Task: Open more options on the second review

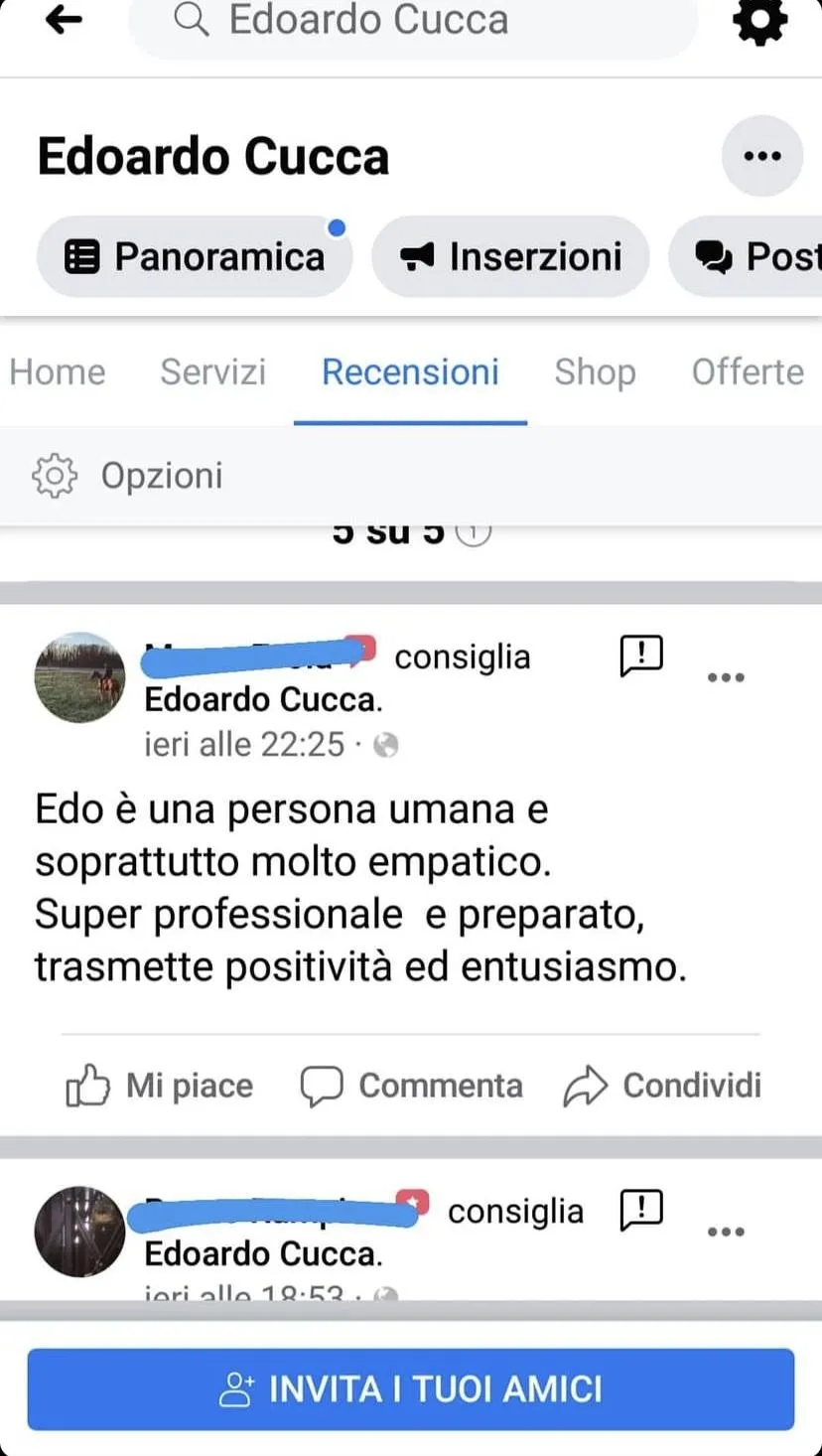Action: [726, 1232]
